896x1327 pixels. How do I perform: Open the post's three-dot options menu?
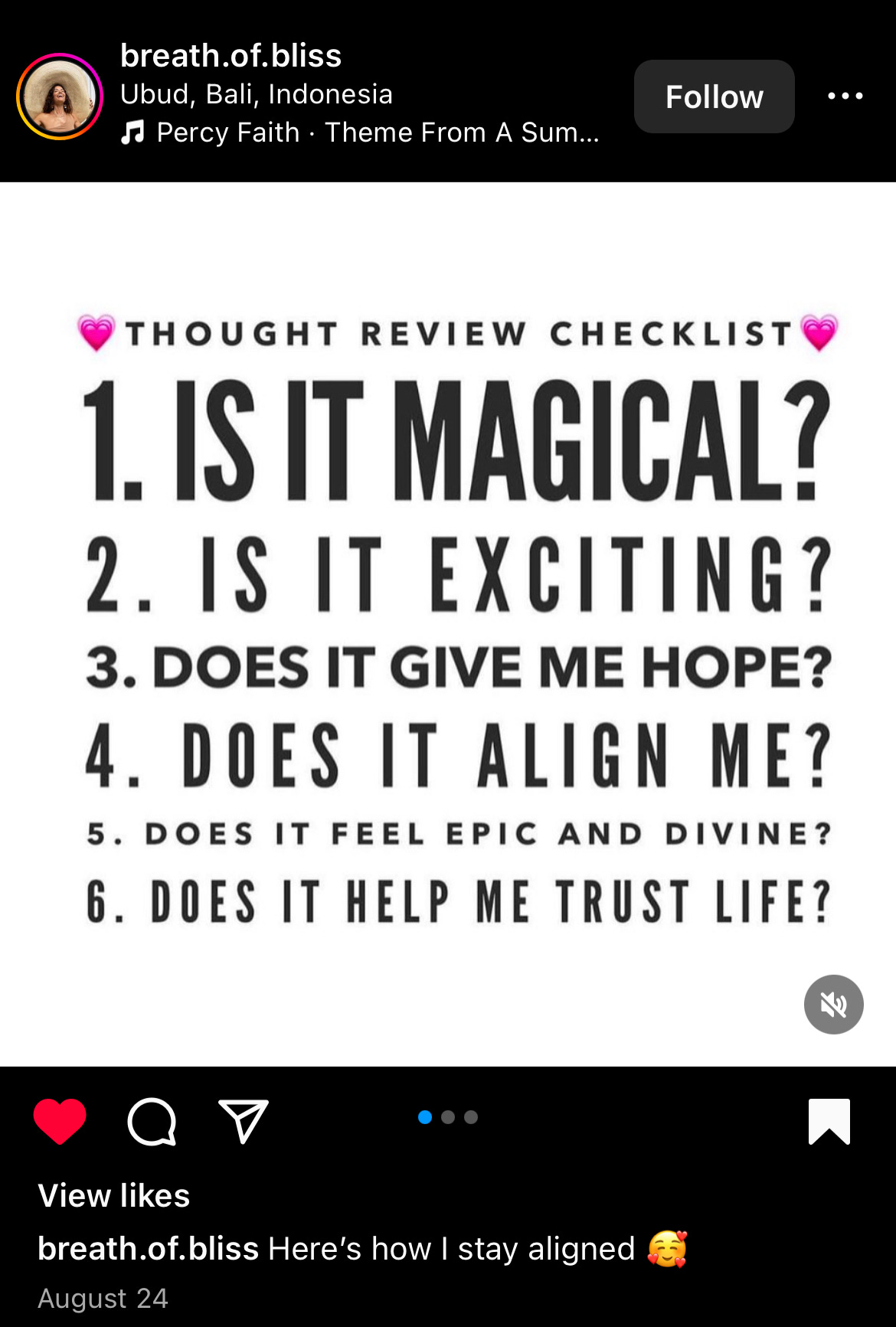pos(845,96)
